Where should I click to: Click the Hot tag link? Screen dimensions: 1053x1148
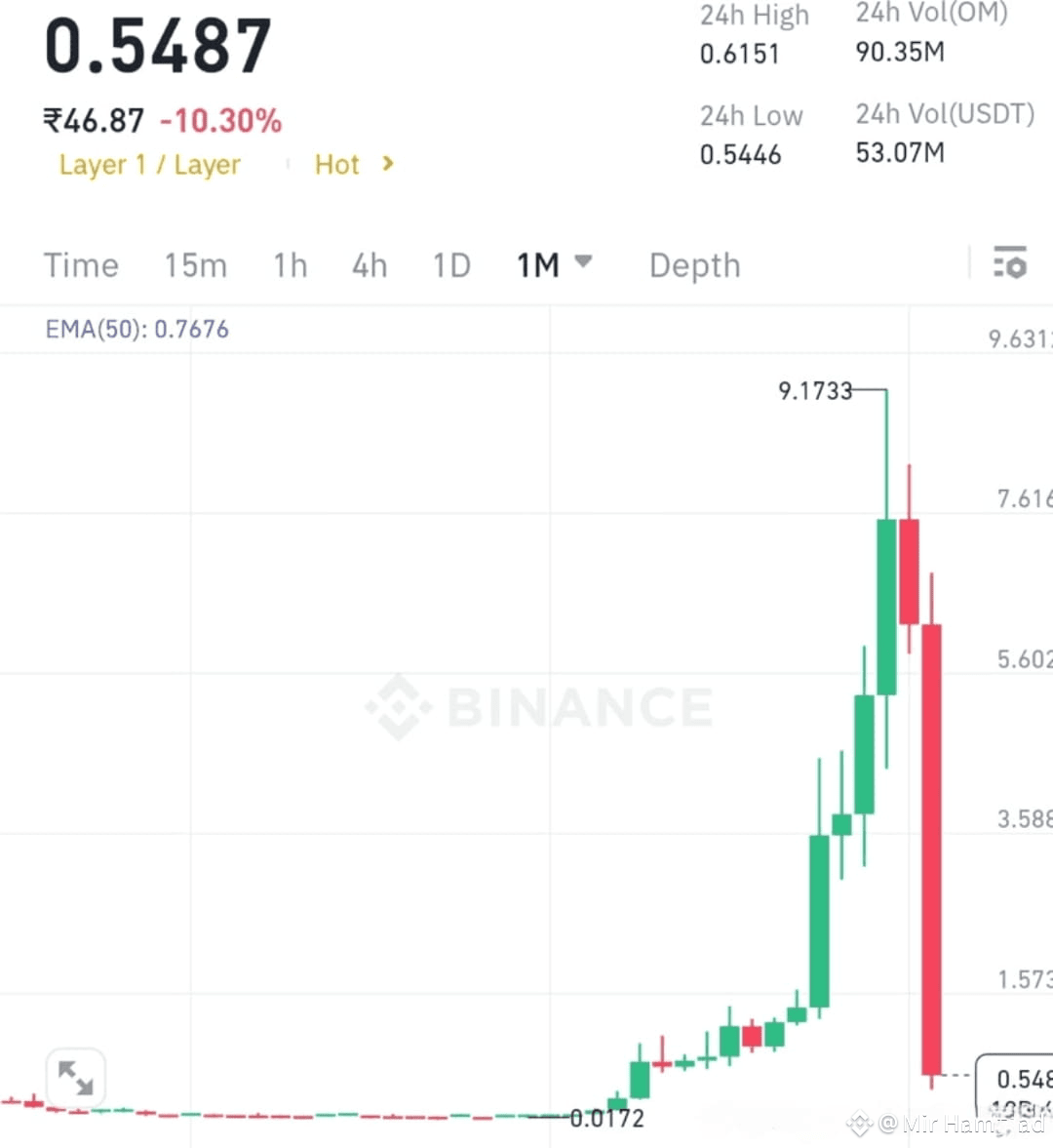click(x=336, y=165)
